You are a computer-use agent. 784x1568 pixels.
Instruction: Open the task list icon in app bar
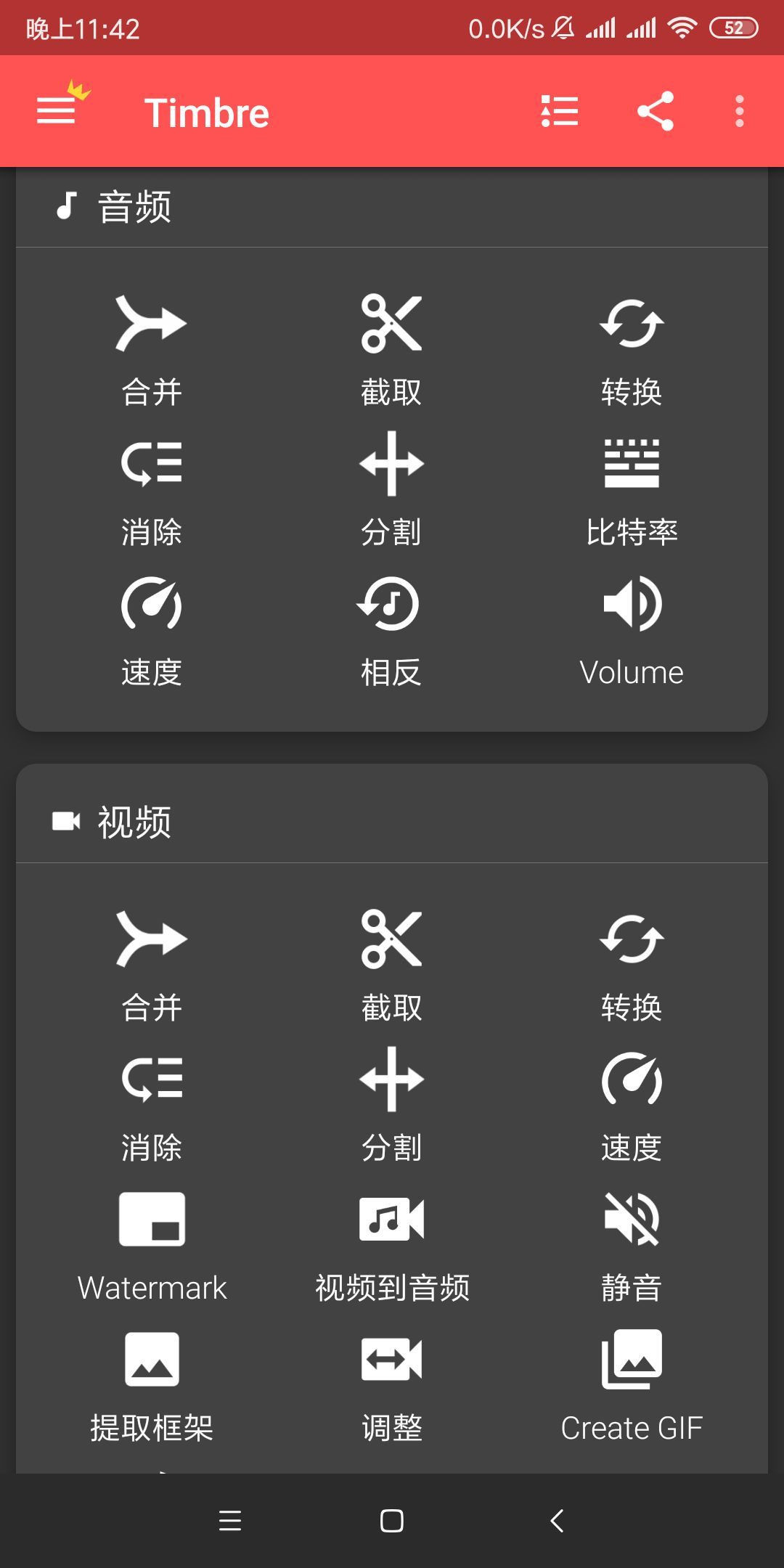(x=560, y=111)
